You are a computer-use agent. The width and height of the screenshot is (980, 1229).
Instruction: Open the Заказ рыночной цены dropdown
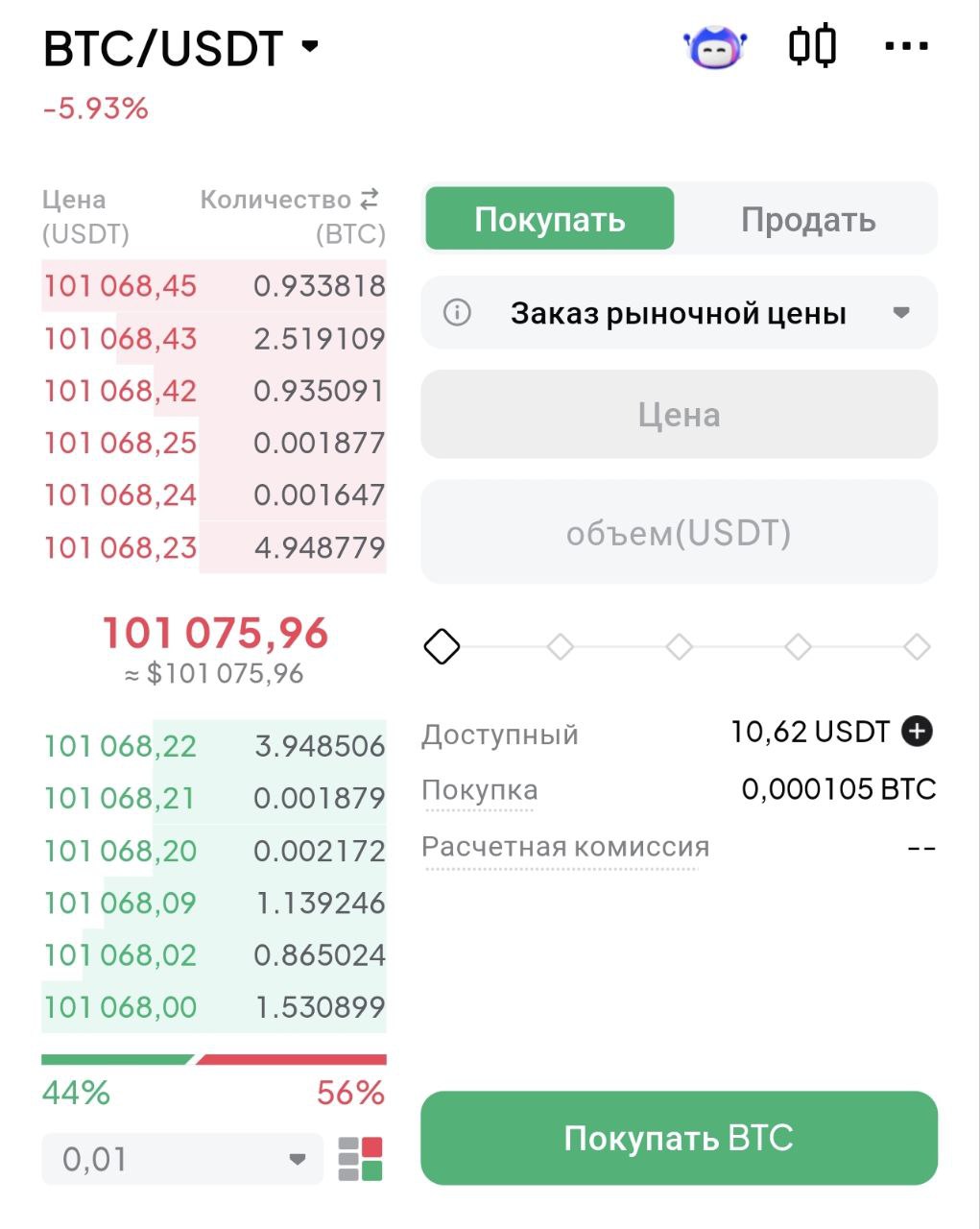(x=679, y=312)
